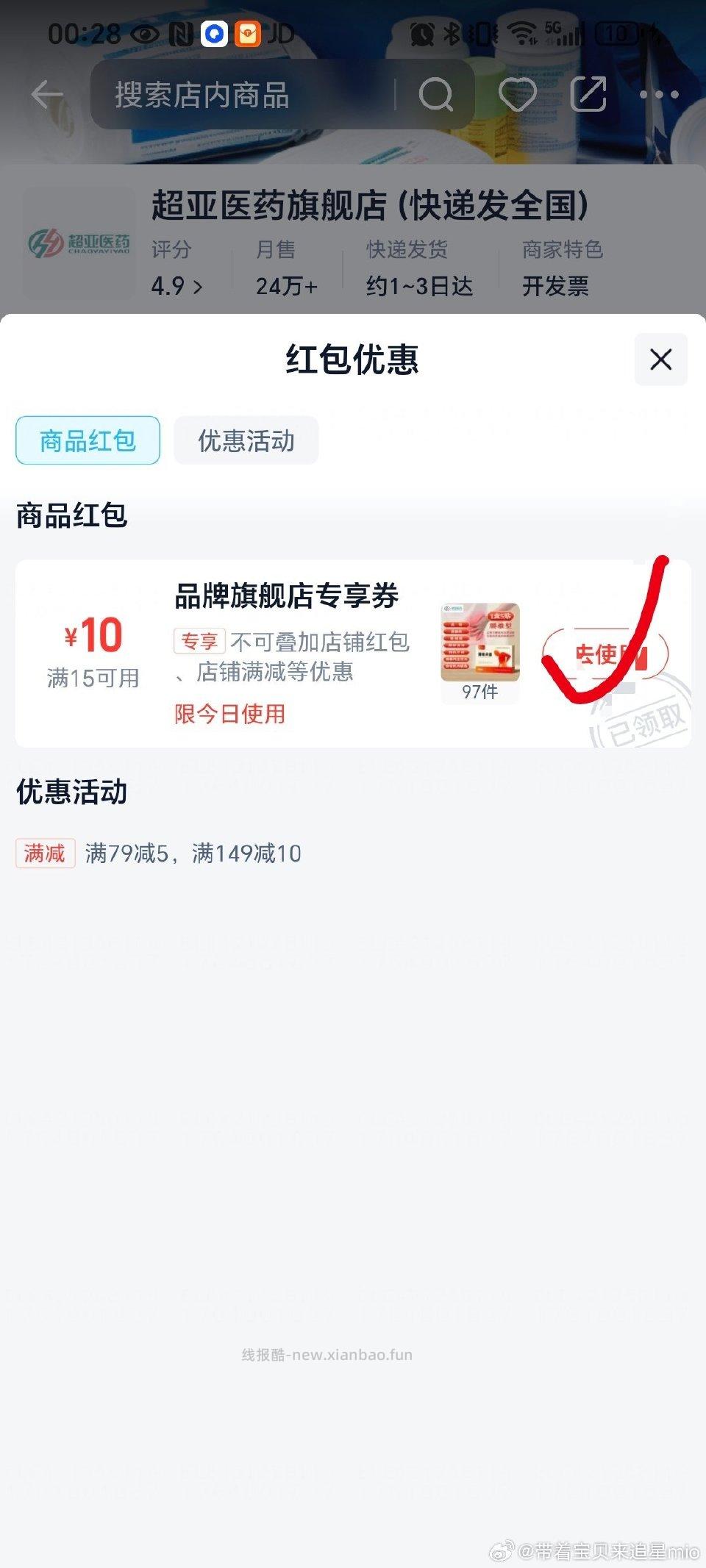The width and height of the screenshot is (706, 1568).
Task: Open store rating via 4.9 score link
Action: pos(169,287)
